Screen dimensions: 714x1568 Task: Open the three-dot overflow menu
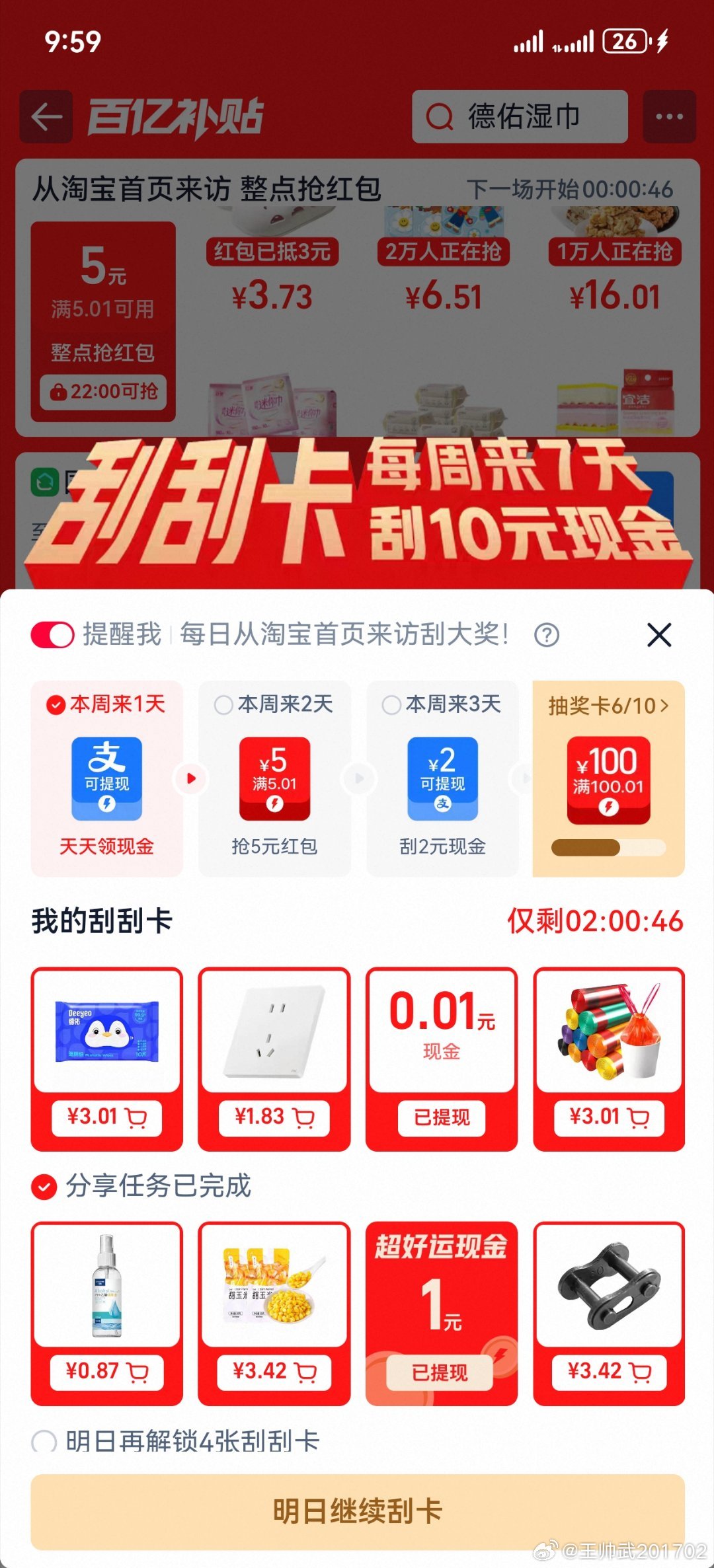[669, 117]
